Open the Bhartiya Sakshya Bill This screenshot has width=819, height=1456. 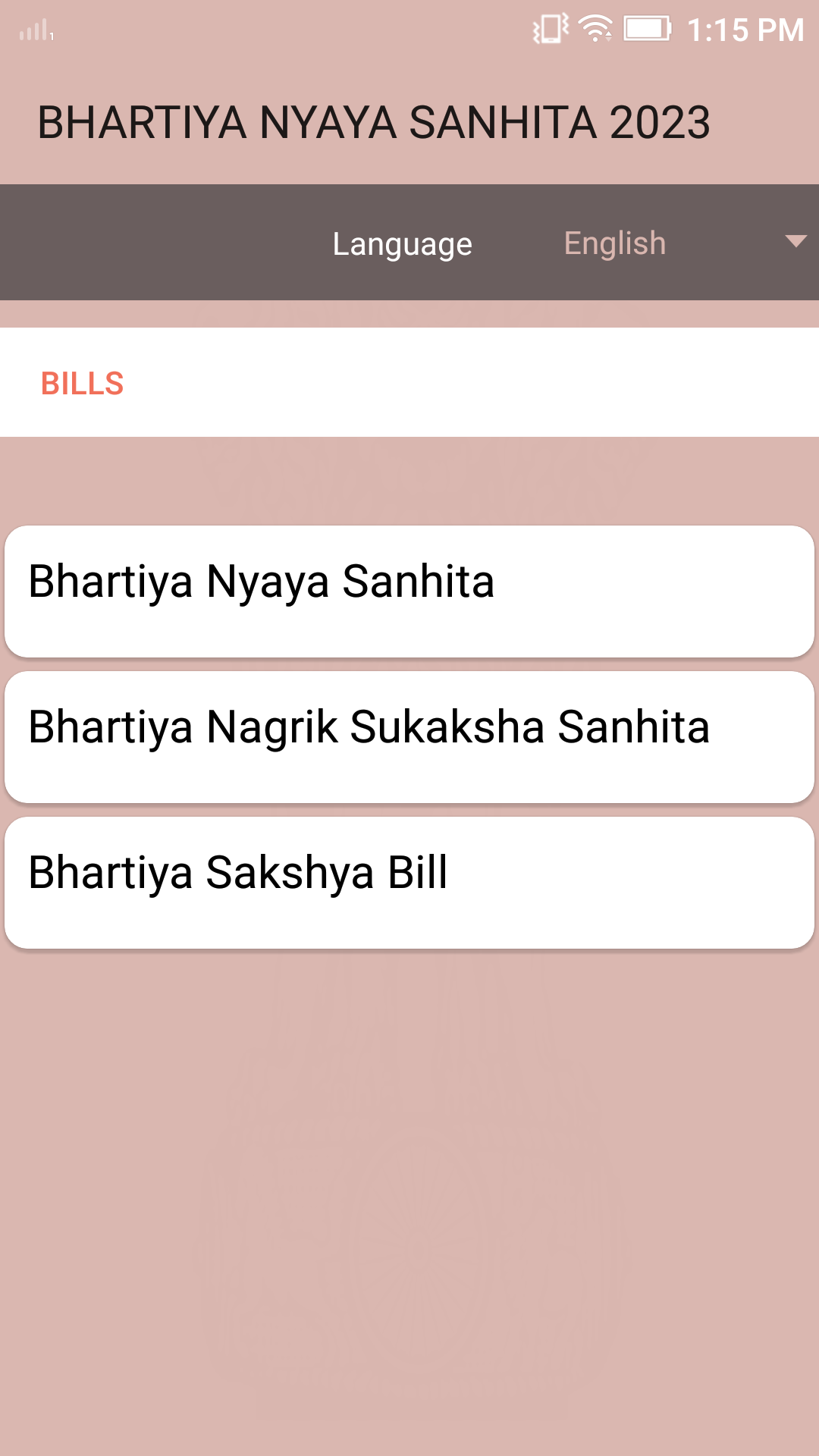click(x=409, y=883)
